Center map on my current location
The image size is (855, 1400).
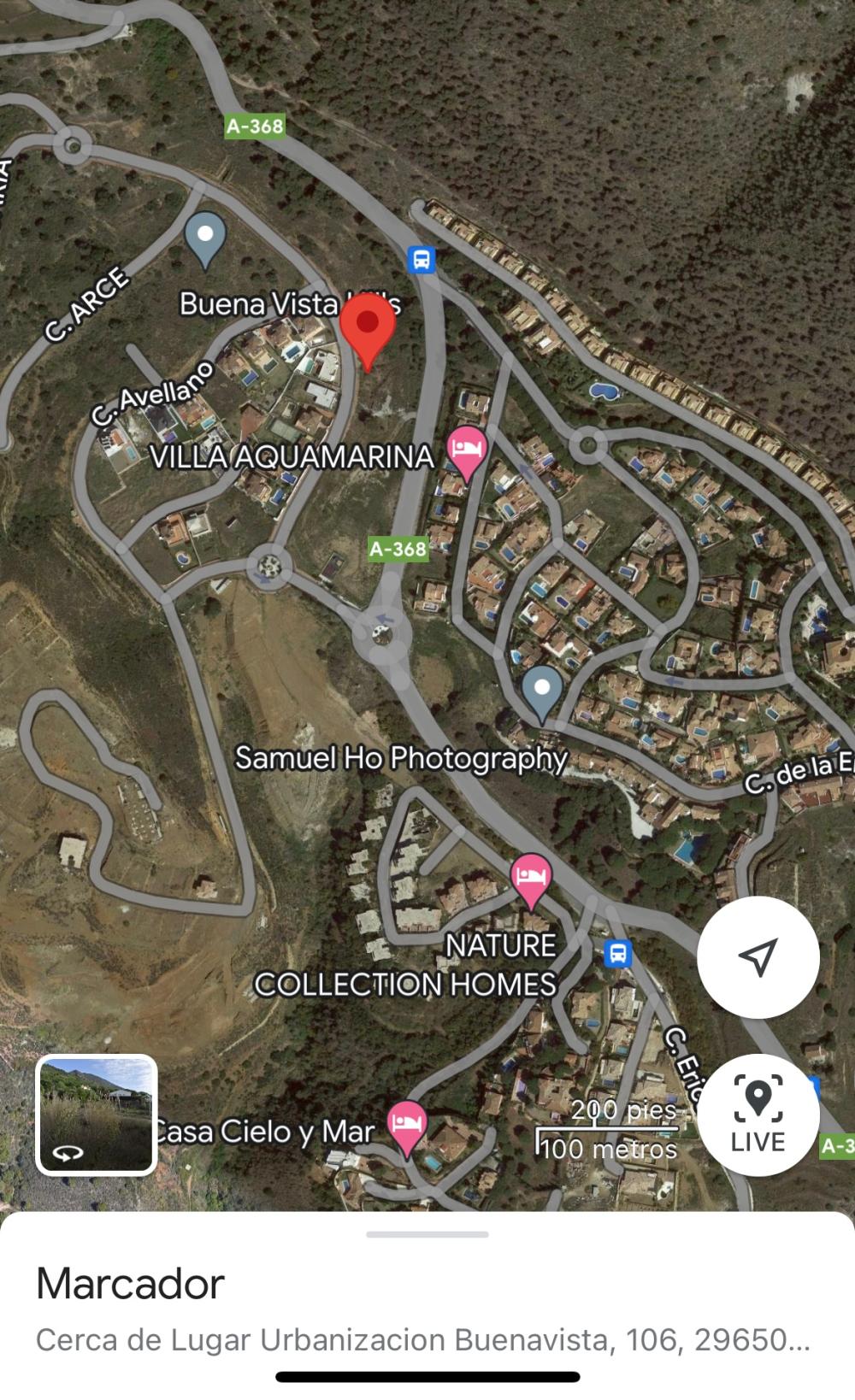coord(758,956)
